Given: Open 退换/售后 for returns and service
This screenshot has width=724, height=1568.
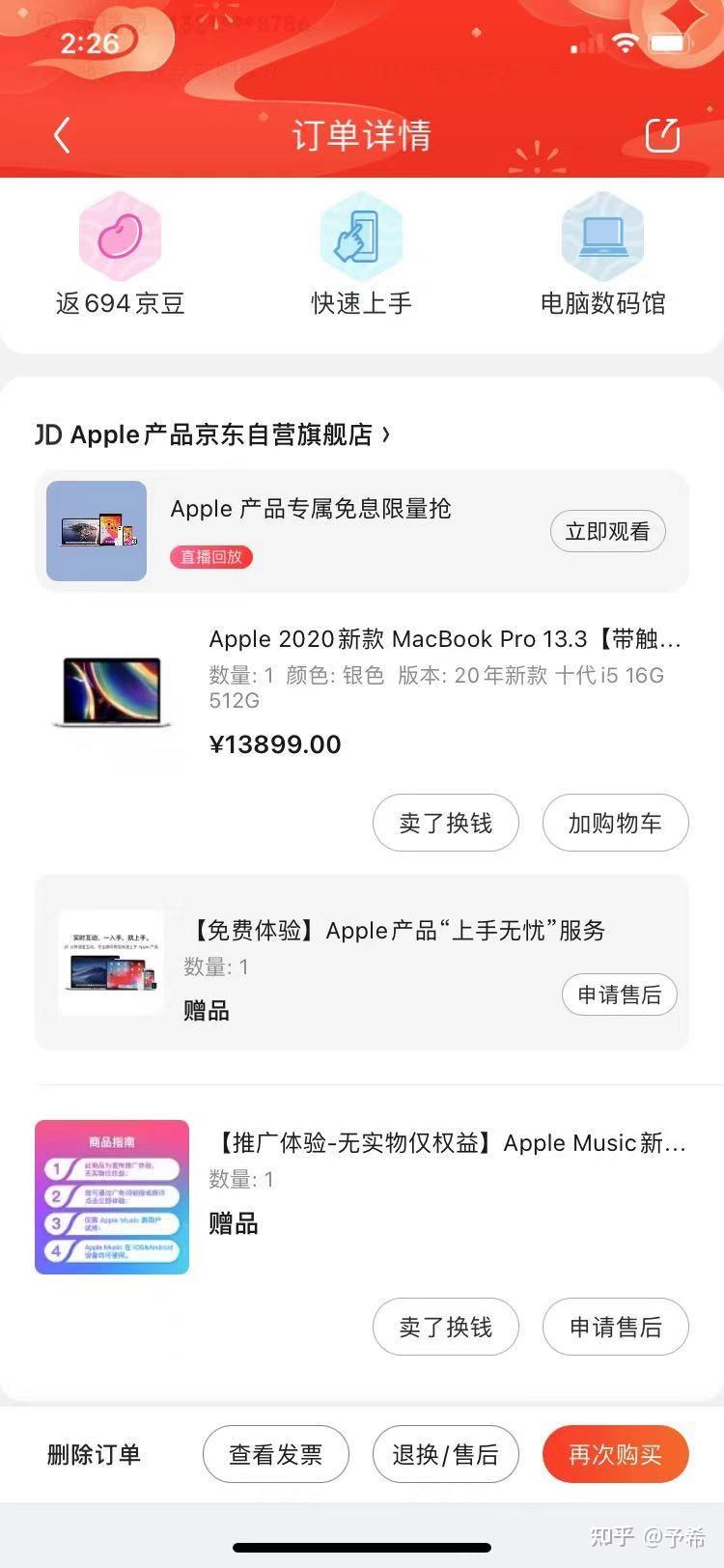Looking at the screenshot, I should click(x=445, y=1454).
